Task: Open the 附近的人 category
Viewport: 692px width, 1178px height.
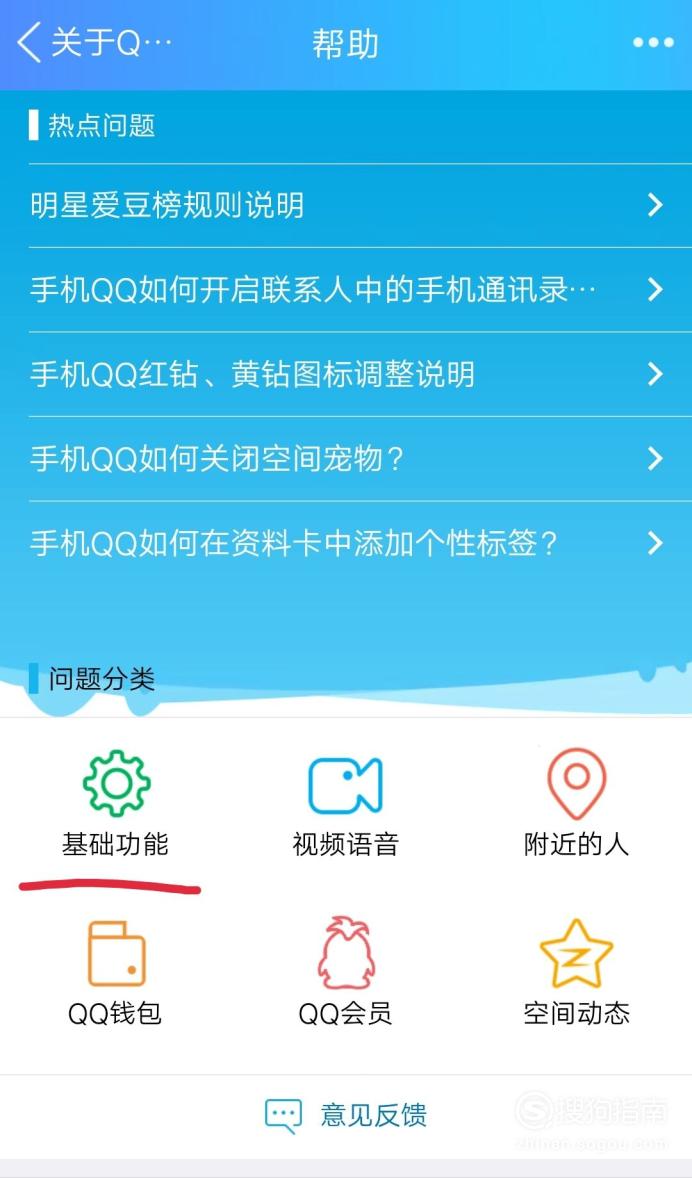Action: pyautogui.click(x=576, y=803)
